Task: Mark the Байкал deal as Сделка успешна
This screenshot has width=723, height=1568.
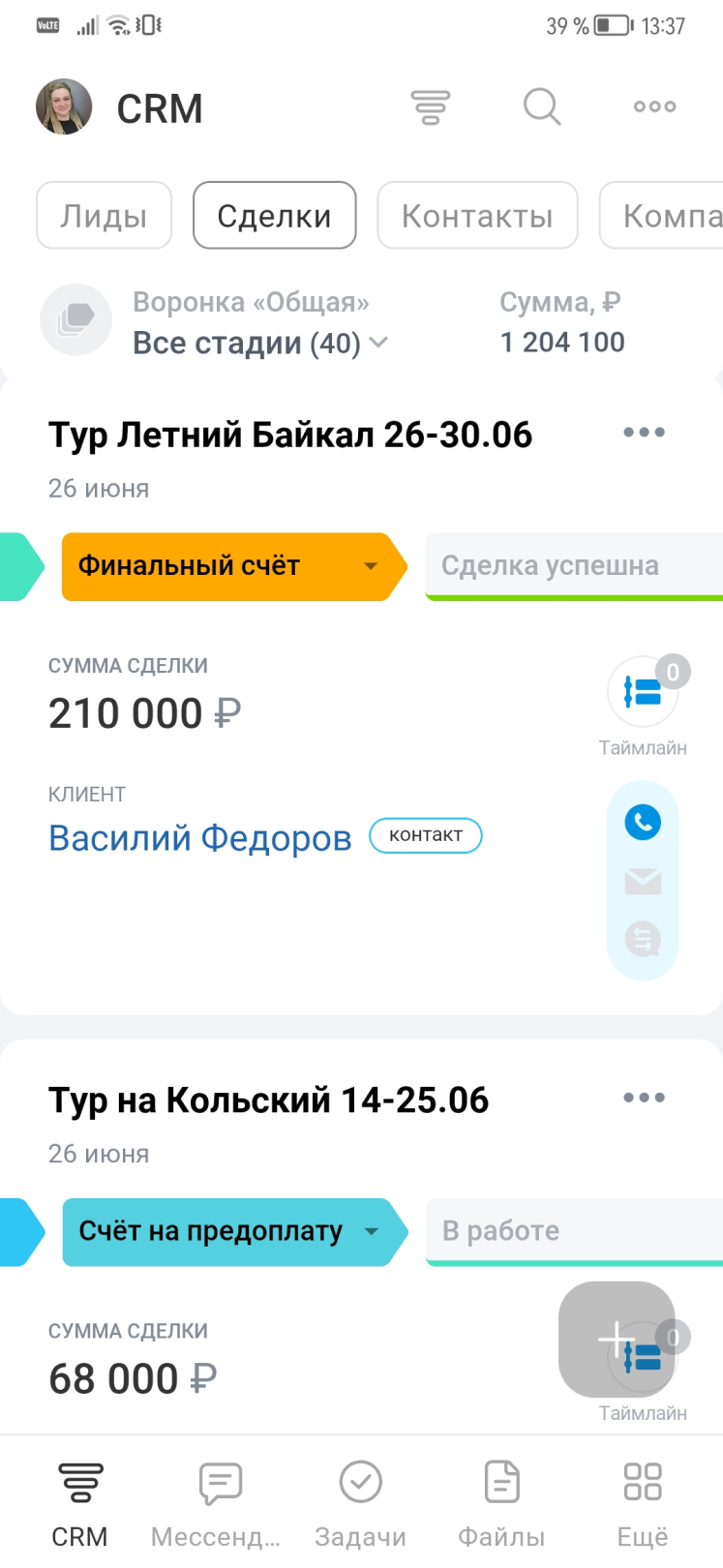Action: pyautogui.click(x=574, y=566)
